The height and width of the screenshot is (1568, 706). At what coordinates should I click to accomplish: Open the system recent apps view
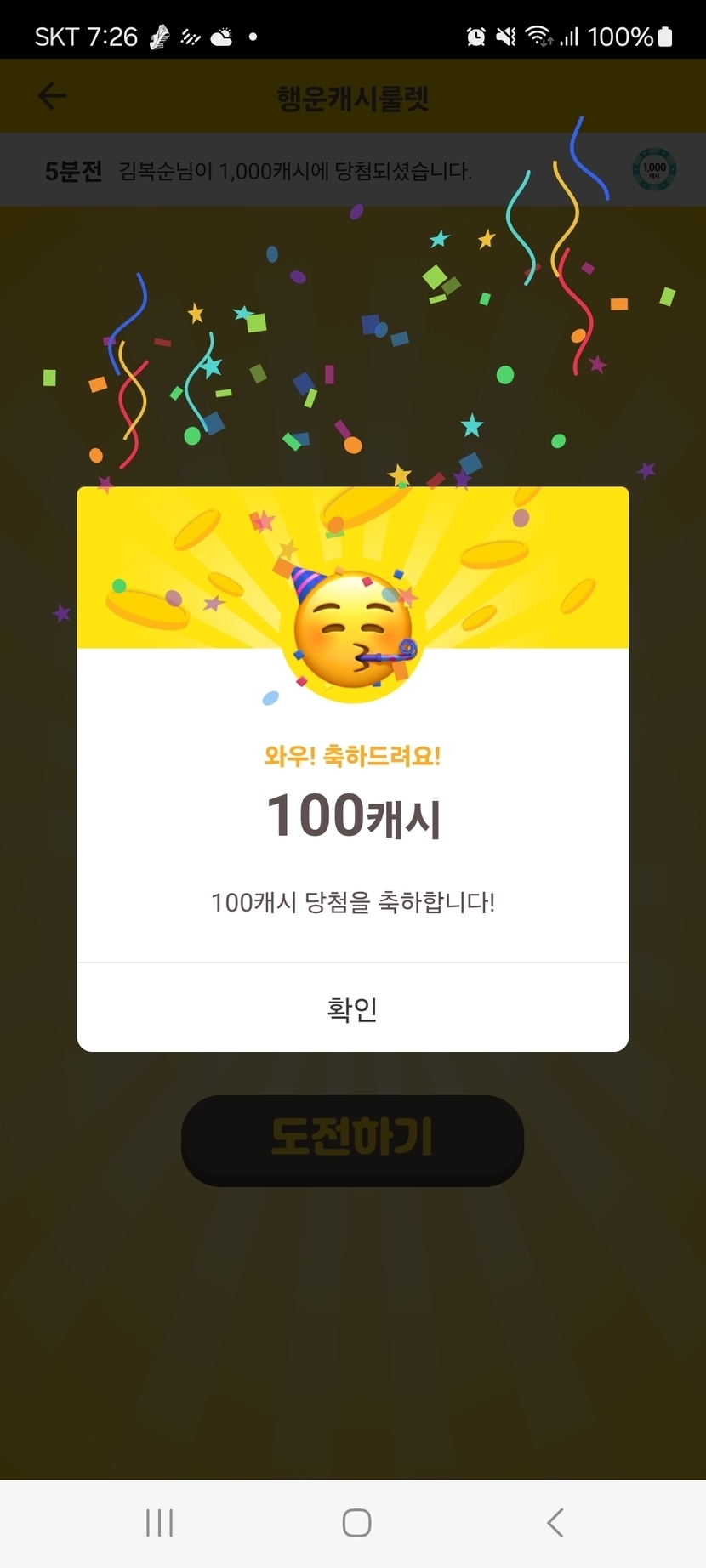pyautogui.click(x=160, y=1523)
